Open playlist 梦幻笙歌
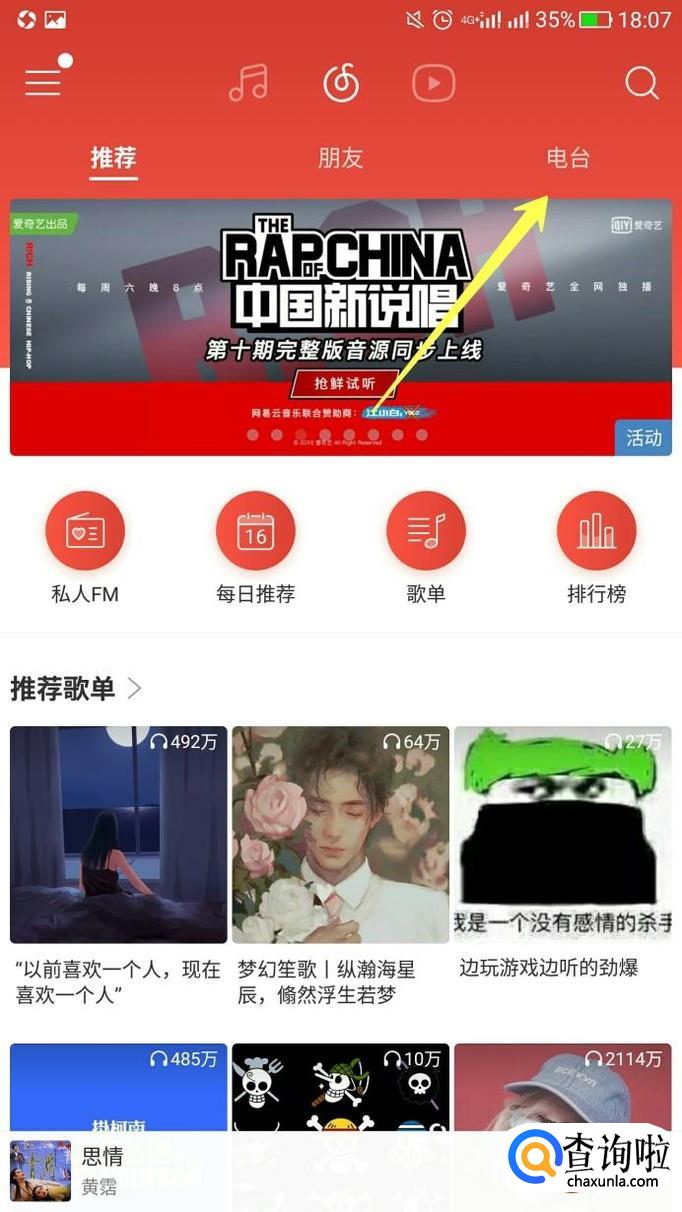This screenshot has height=1212, width=682. [x=340, y=834]
